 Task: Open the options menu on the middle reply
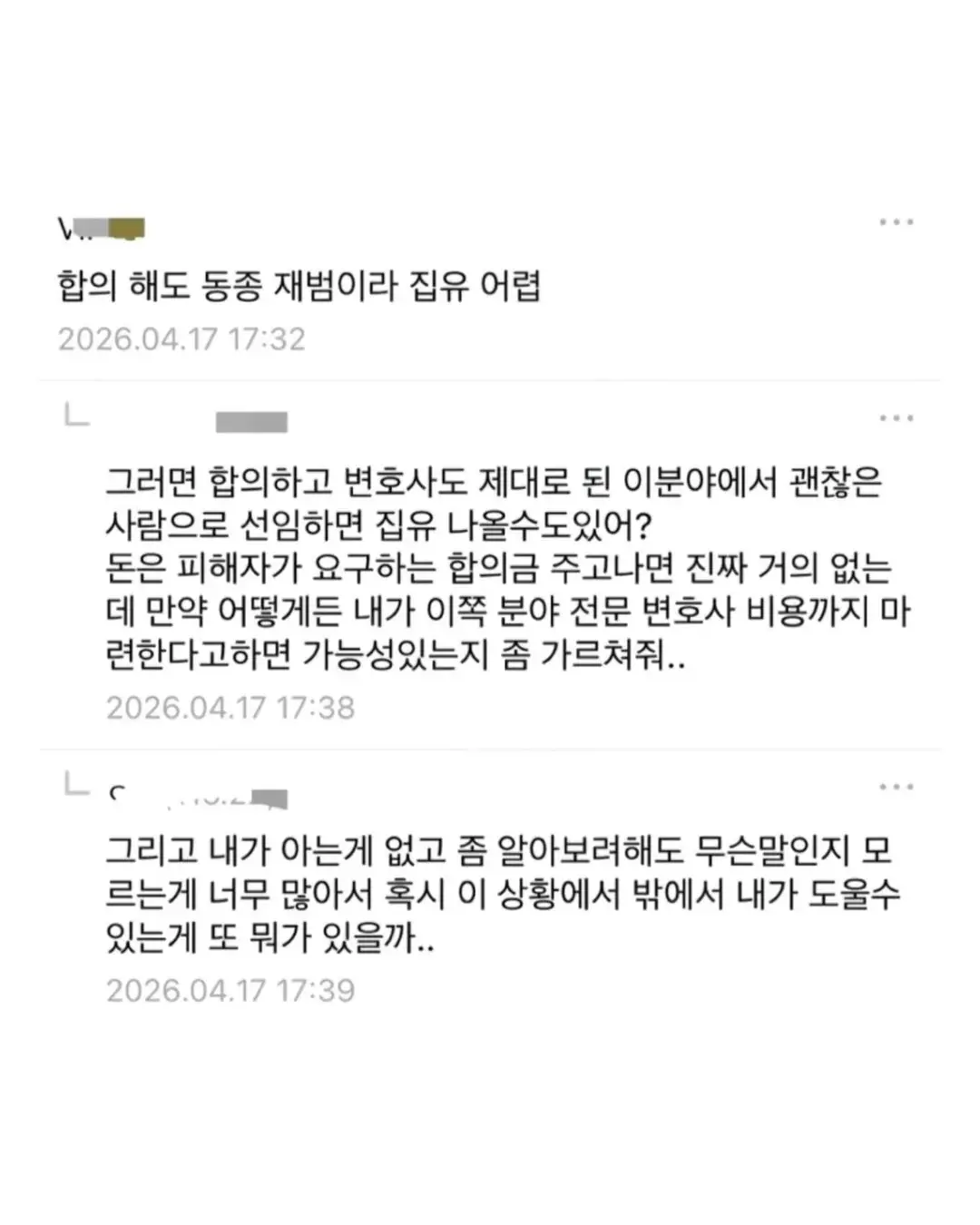coord(898,416)
